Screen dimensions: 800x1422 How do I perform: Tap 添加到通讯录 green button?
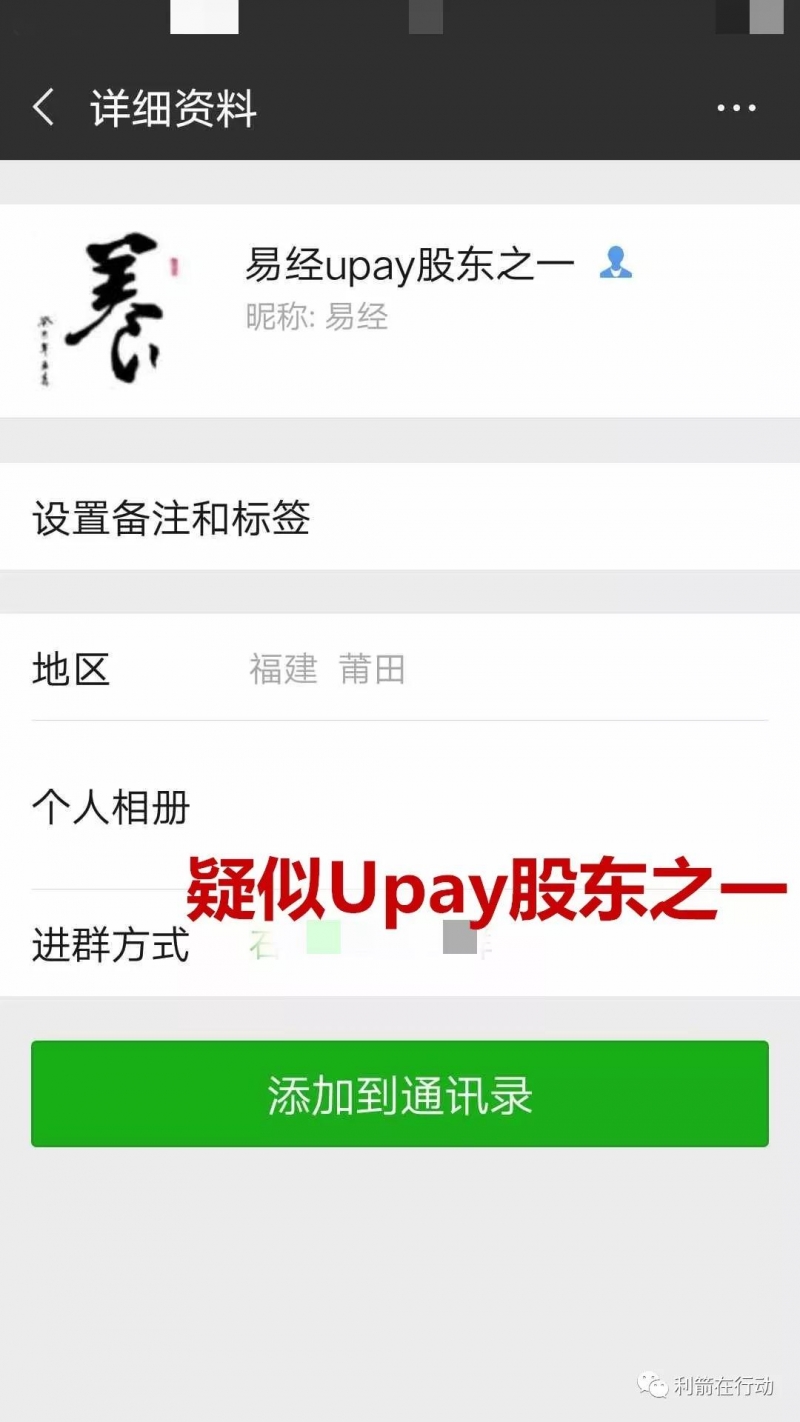pos(400,1094)
